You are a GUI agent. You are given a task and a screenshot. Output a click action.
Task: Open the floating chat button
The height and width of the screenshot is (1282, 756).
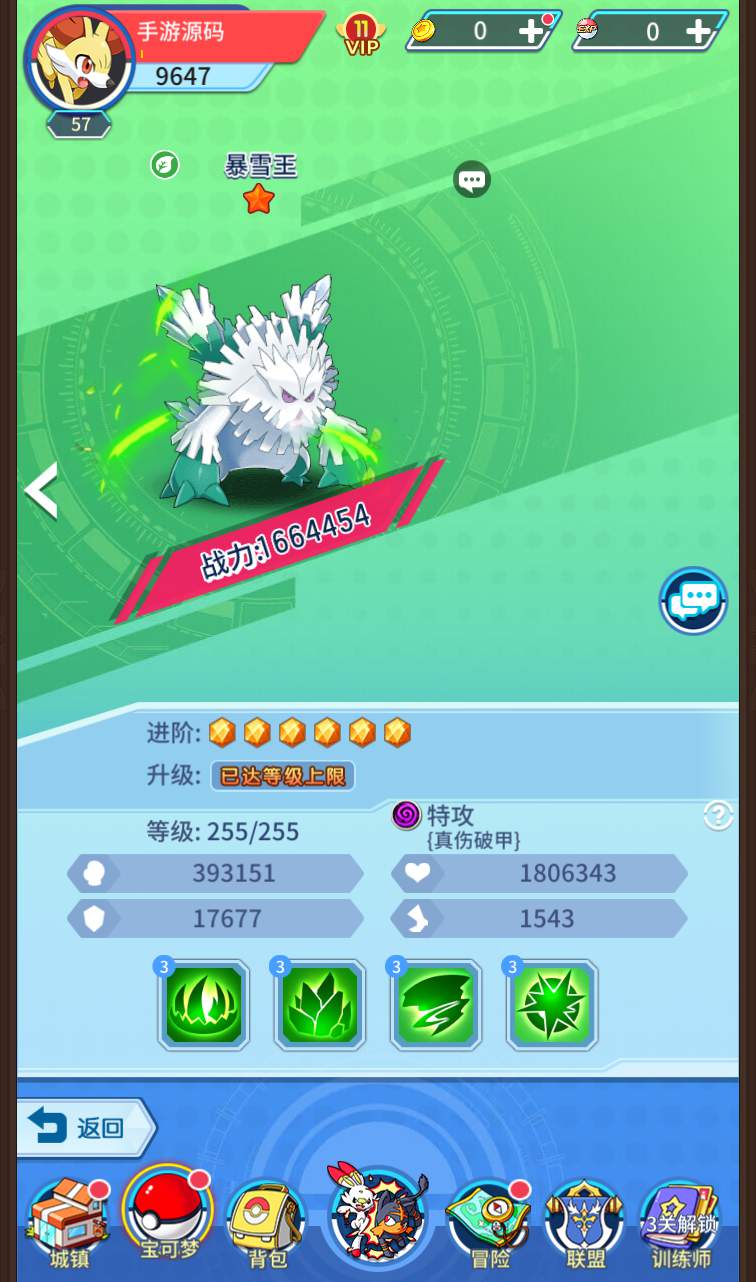pyautogui.click(x=693, y=600)
